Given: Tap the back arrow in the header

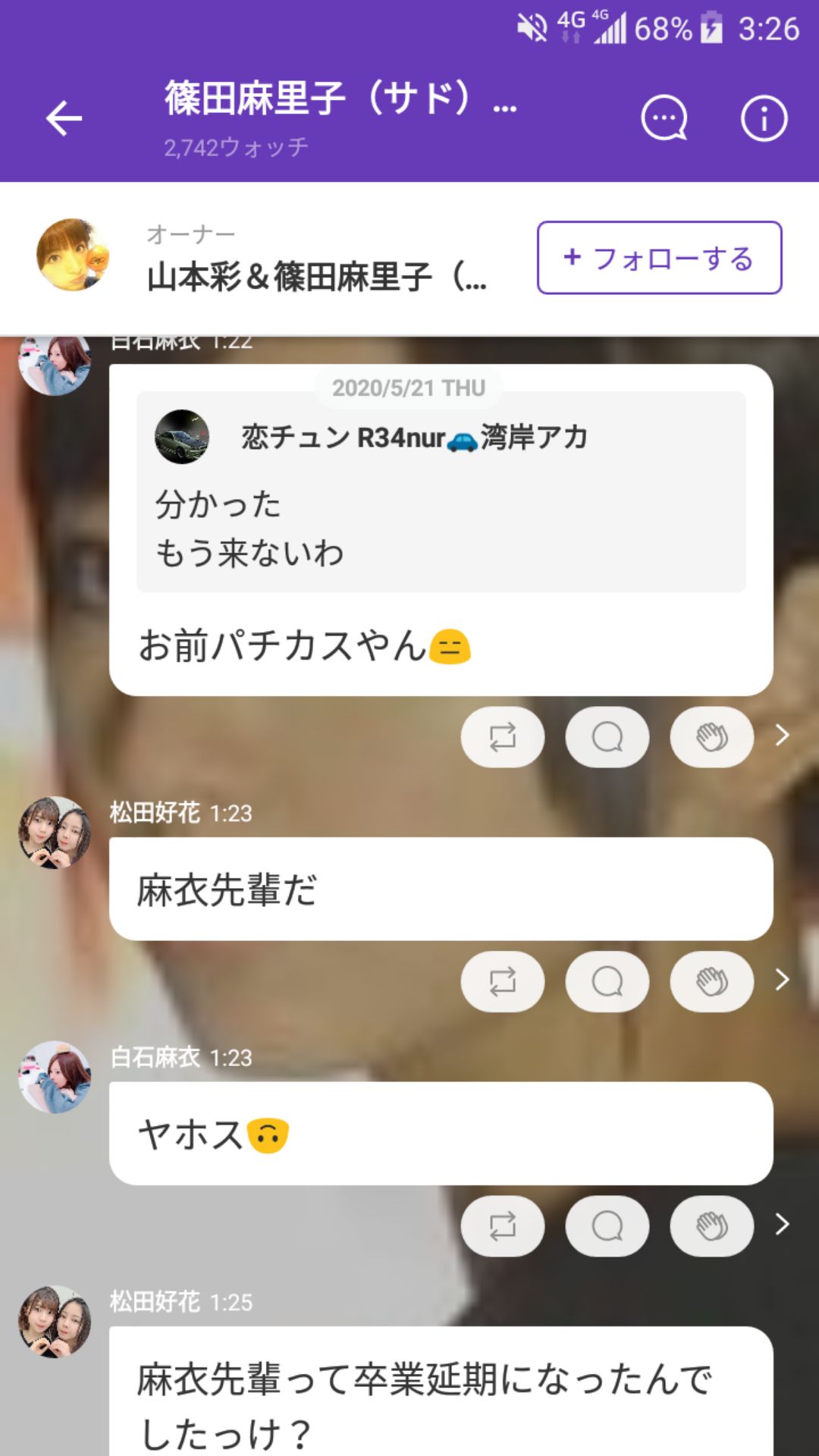Looking at the screenshot, I should tap(64, 118).
